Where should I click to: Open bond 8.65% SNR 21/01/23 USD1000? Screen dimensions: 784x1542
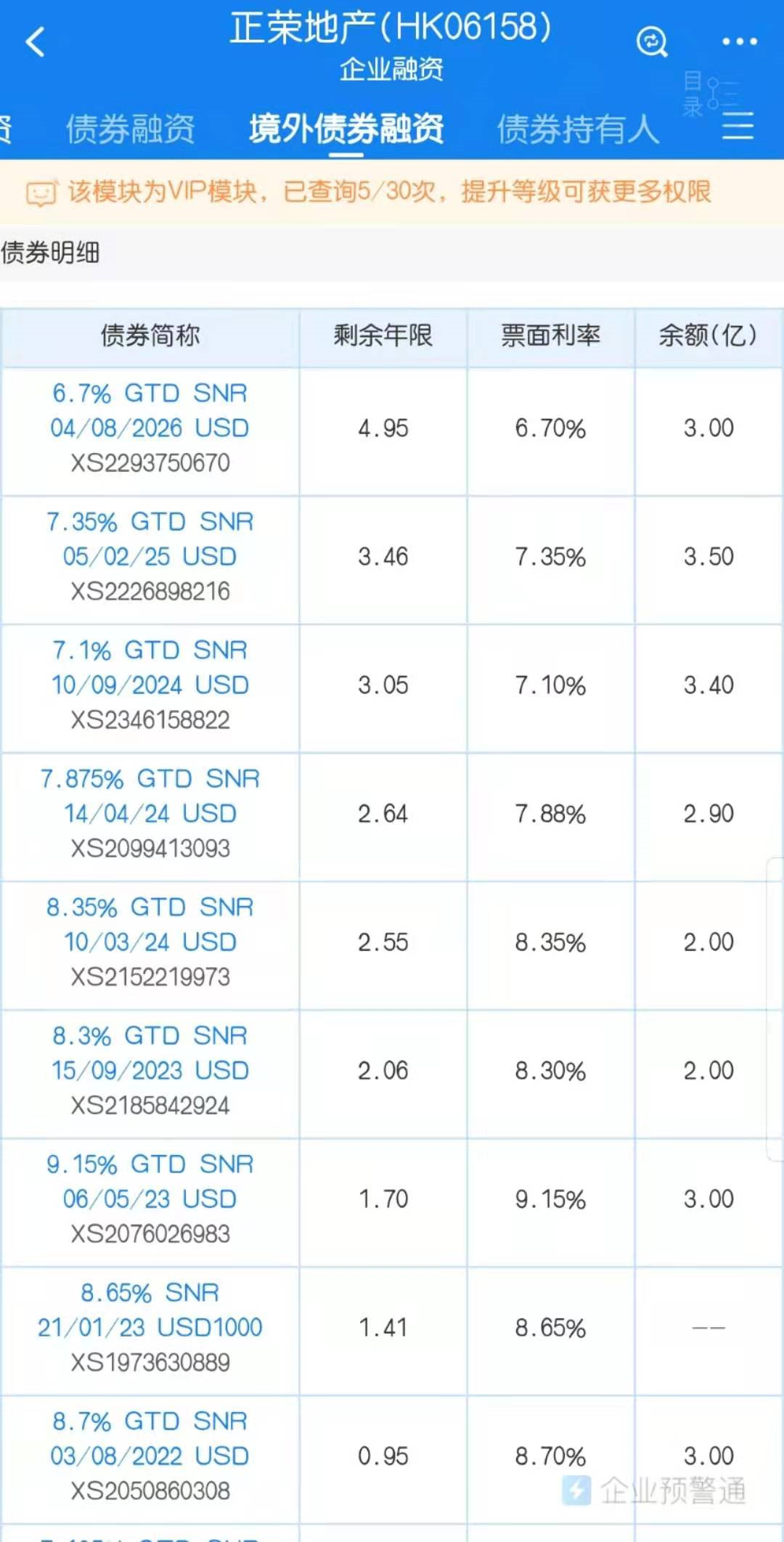coord(150,1310)
